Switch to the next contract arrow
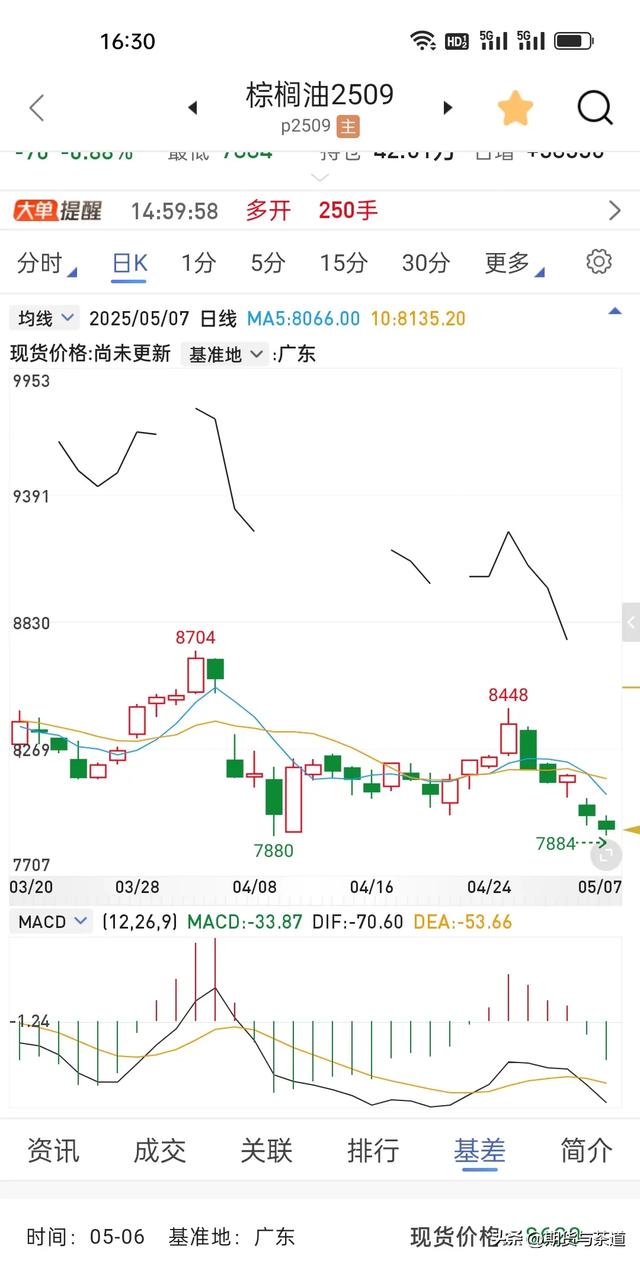The width and height of the screenshot is (640, 1261). pyautogui.click(x=448, y=108)
